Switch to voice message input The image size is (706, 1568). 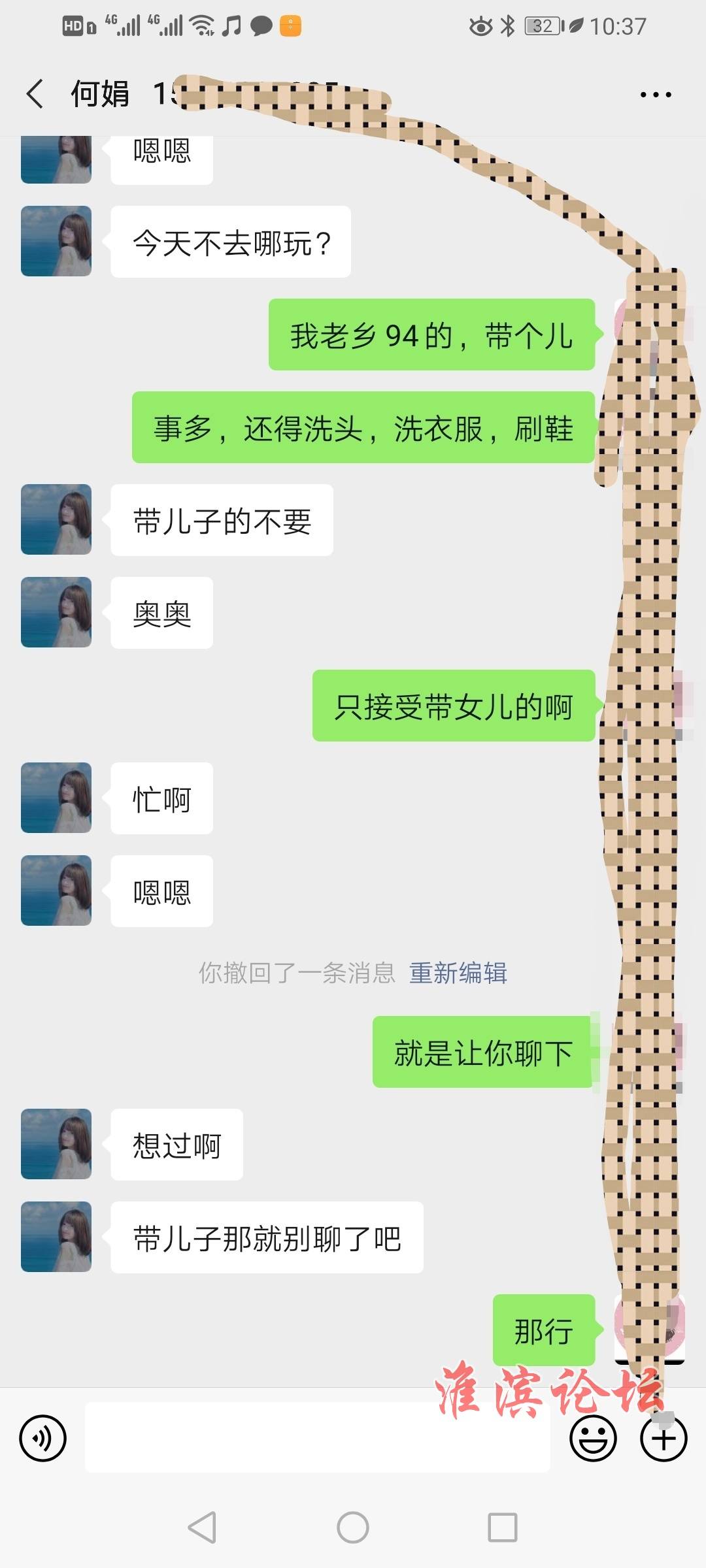click(43, 1438)
